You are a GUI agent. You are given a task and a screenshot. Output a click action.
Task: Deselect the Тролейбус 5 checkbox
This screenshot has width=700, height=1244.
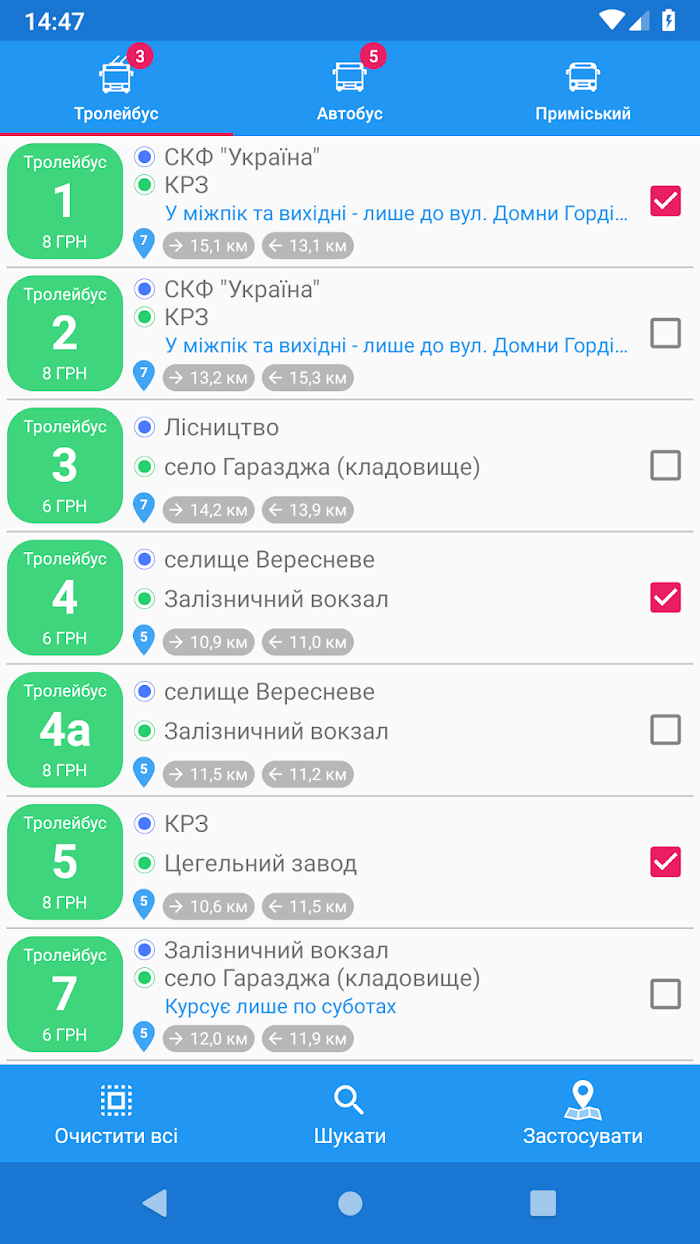pyautogui.click(x=665, y=861)
